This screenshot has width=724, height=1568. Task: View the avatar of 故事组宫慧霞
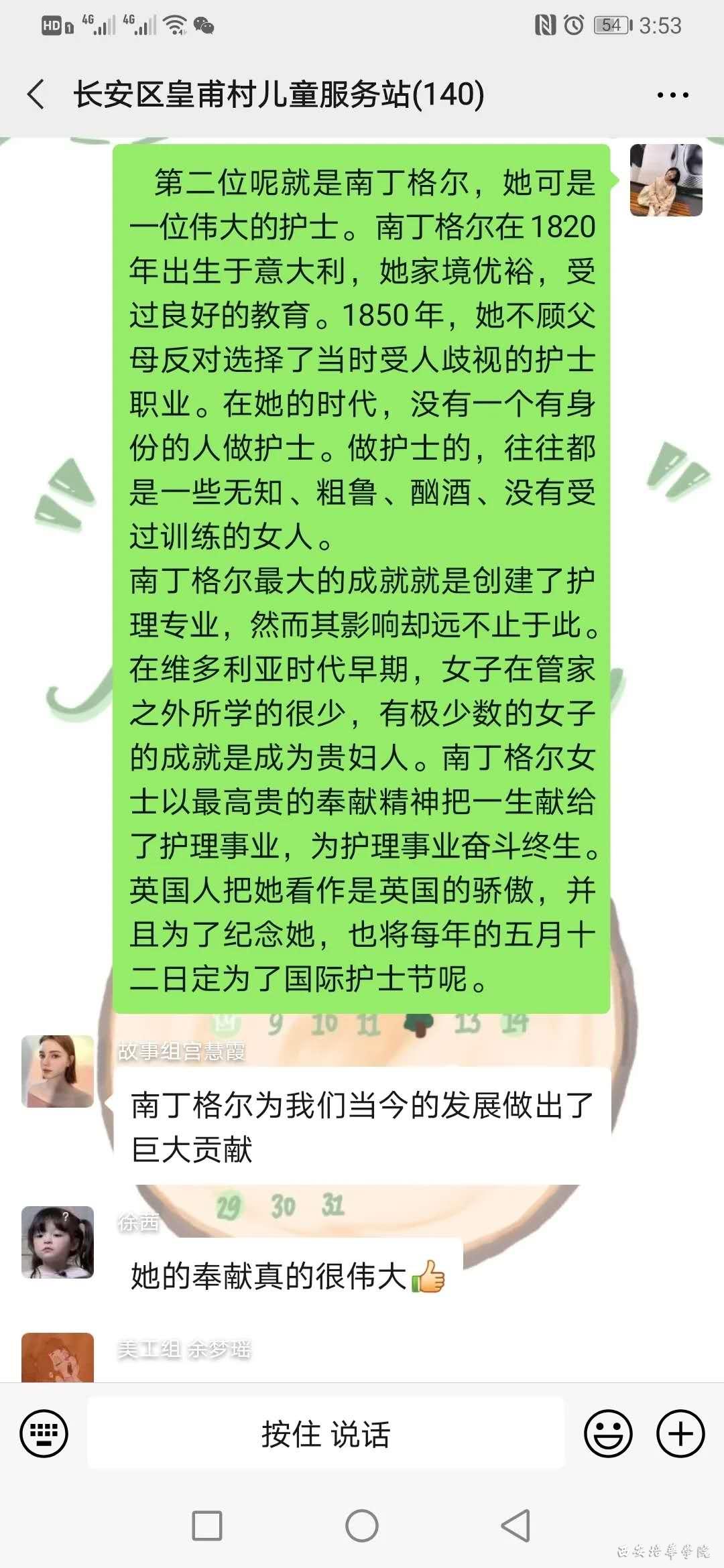[x=58, y=1071]
